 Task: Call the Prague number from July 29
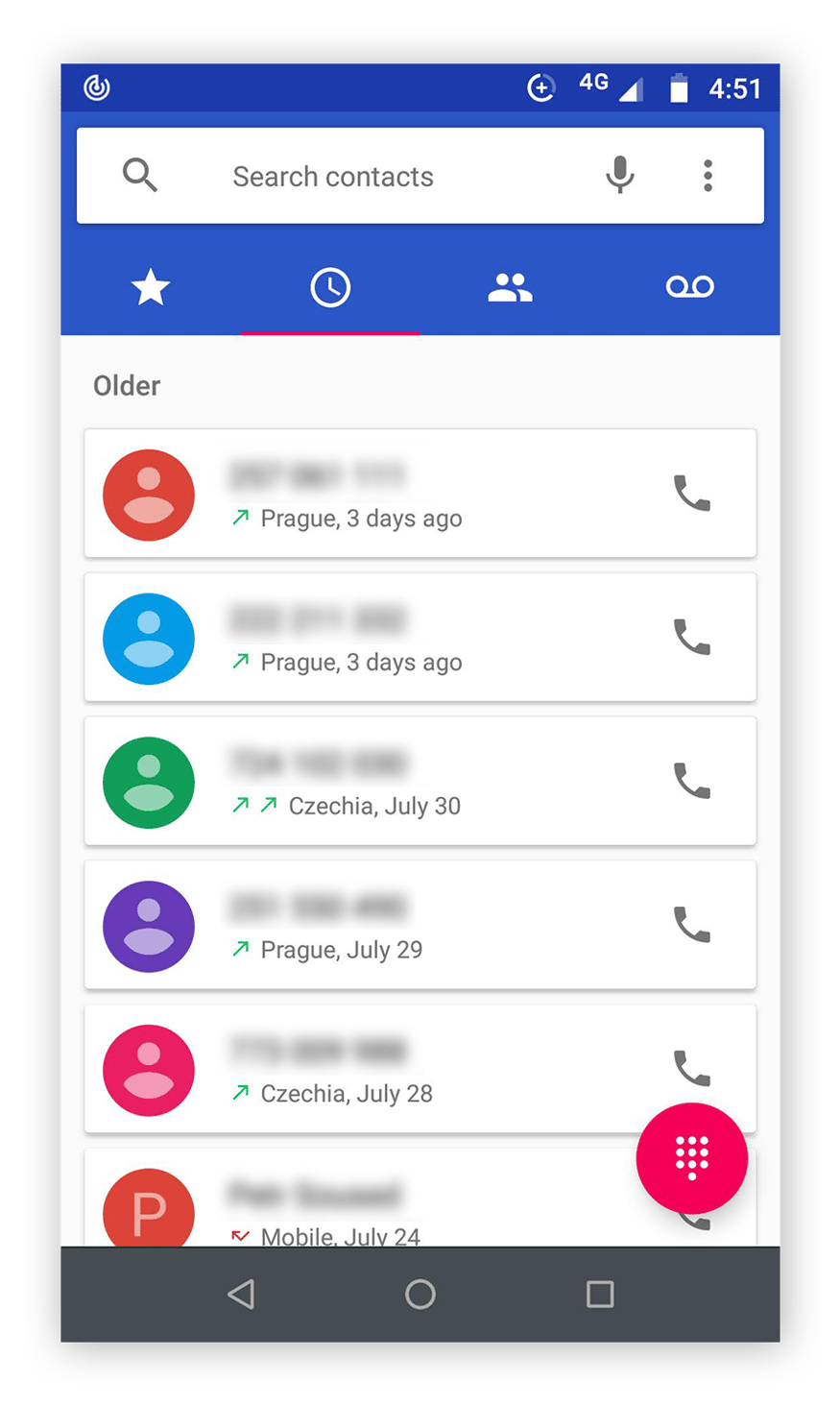[692, 925]
